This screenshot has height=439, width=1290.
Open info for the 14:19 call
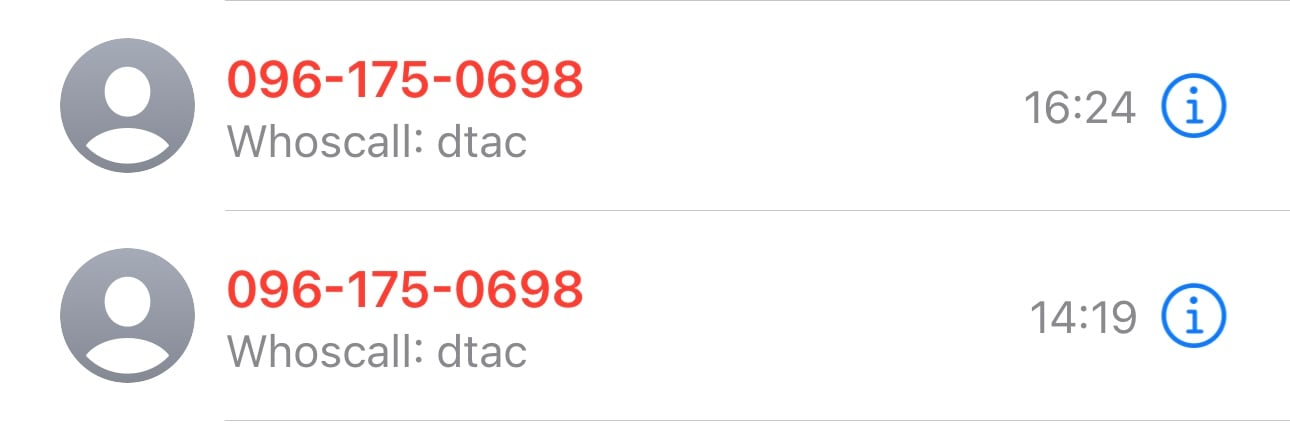(1193, 317)
